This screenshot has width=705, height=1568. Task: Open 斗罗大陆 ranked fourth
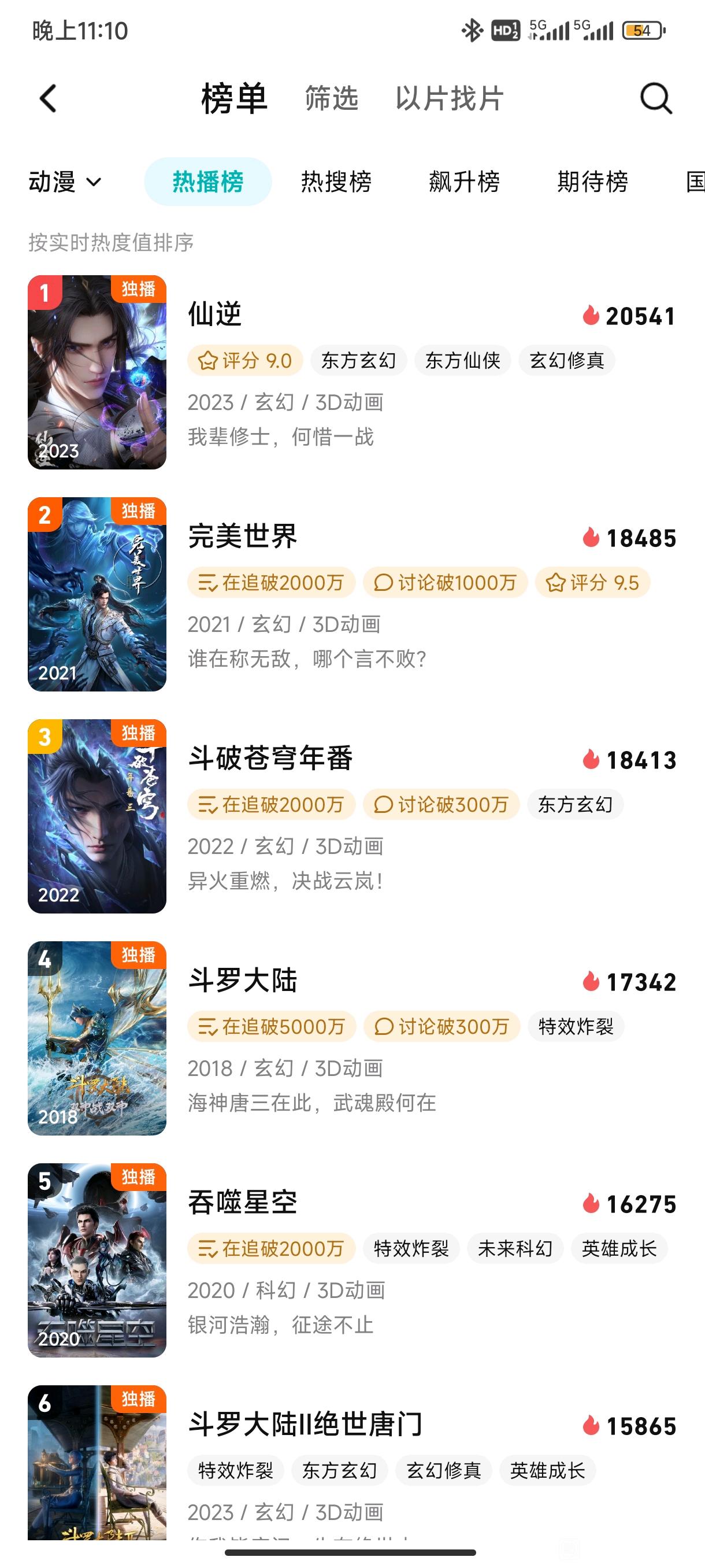coord(352,1038)
